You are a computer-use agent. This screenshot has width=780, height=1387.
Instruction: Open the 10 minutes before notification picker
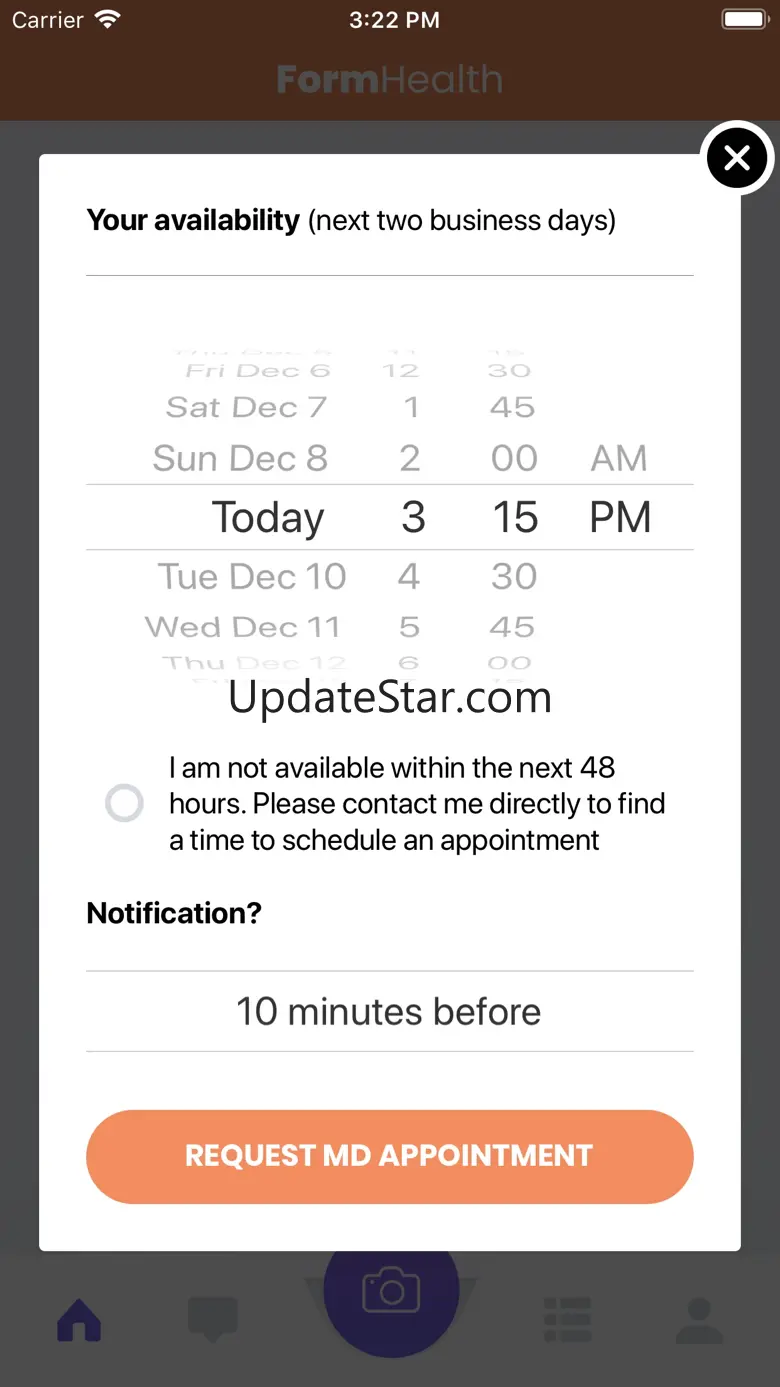tap(389, 1011)
